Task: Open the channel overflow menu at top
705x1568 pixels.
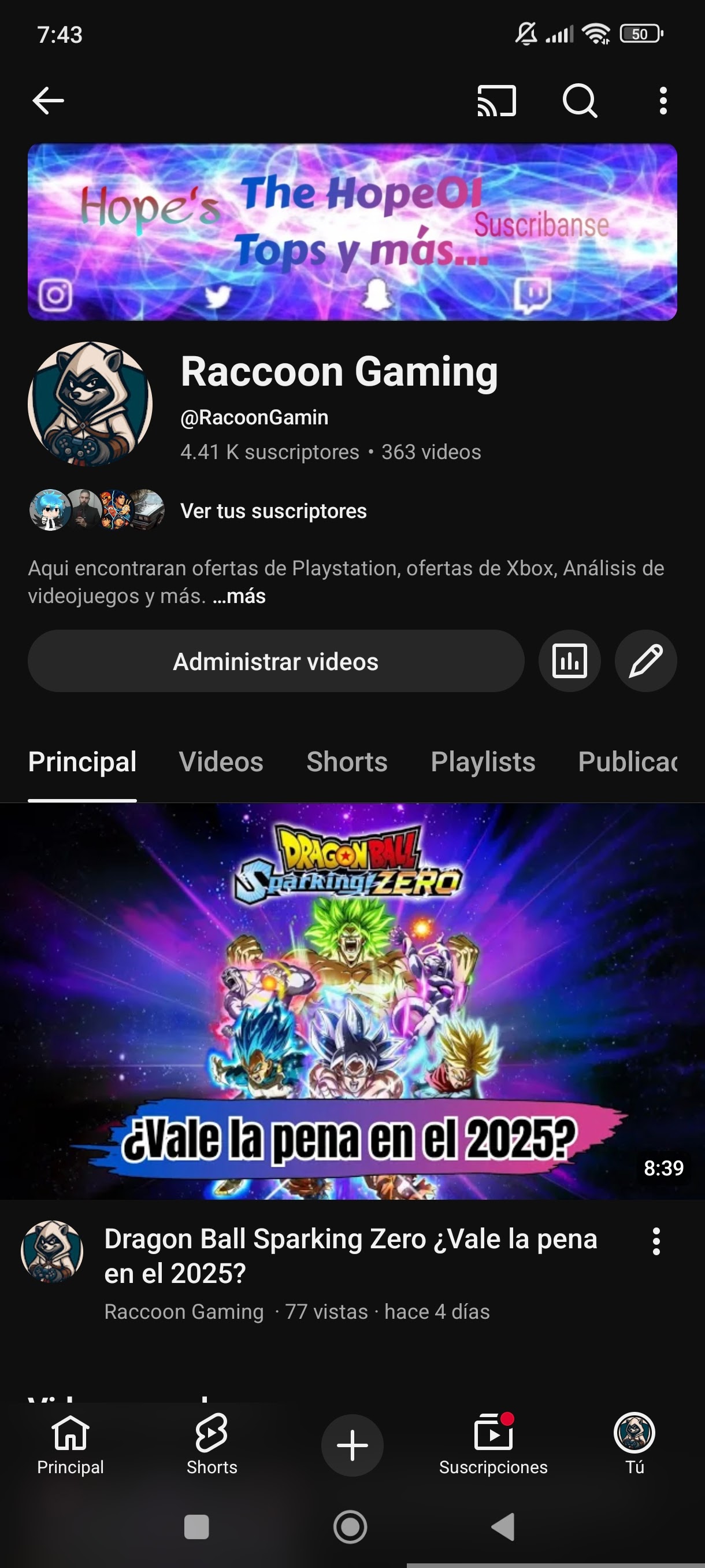Action: tap(663, 101)
